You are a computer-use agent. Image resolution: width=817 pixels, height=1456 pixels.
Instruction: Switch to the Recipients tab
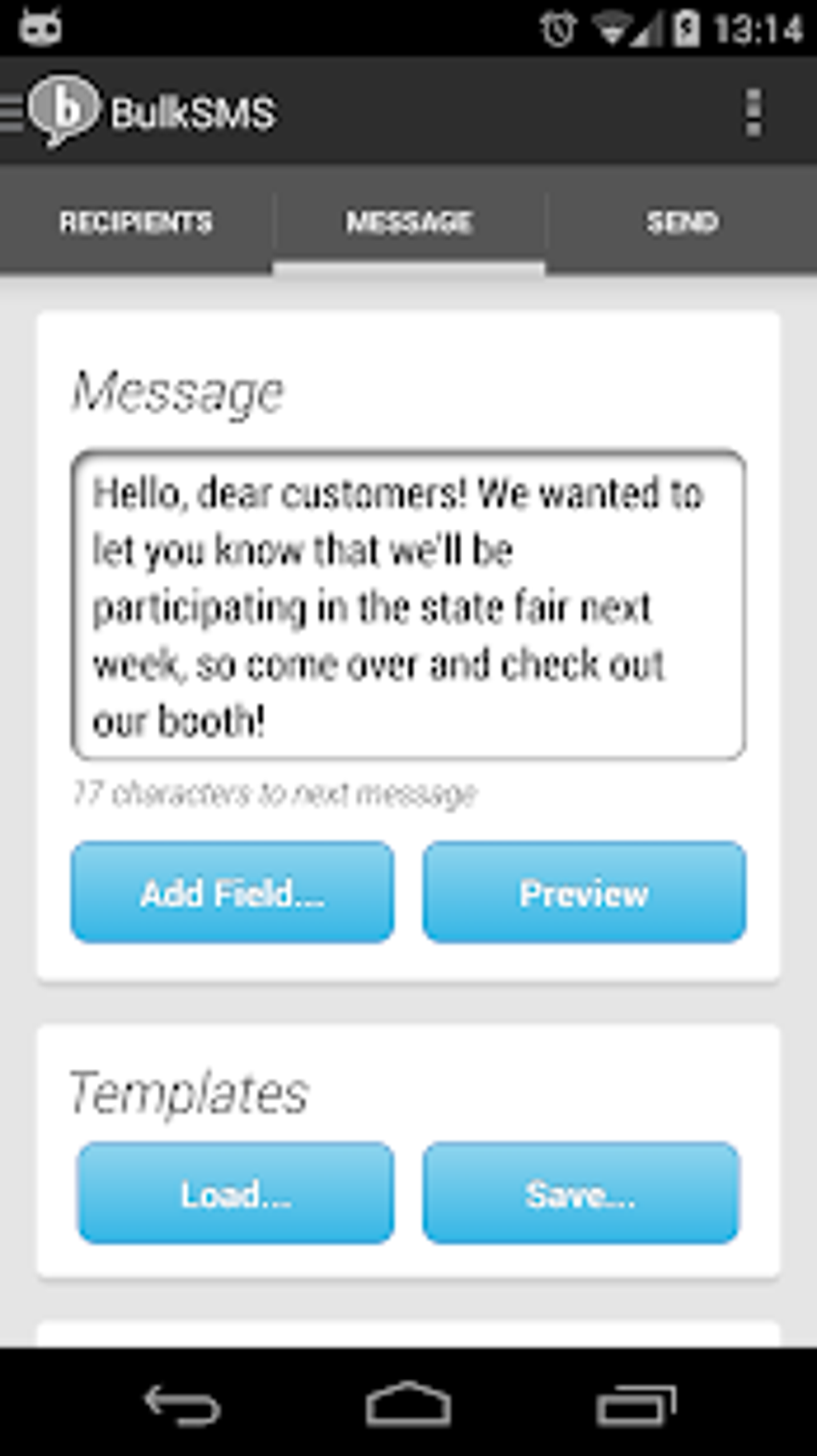tap(136, 222)
